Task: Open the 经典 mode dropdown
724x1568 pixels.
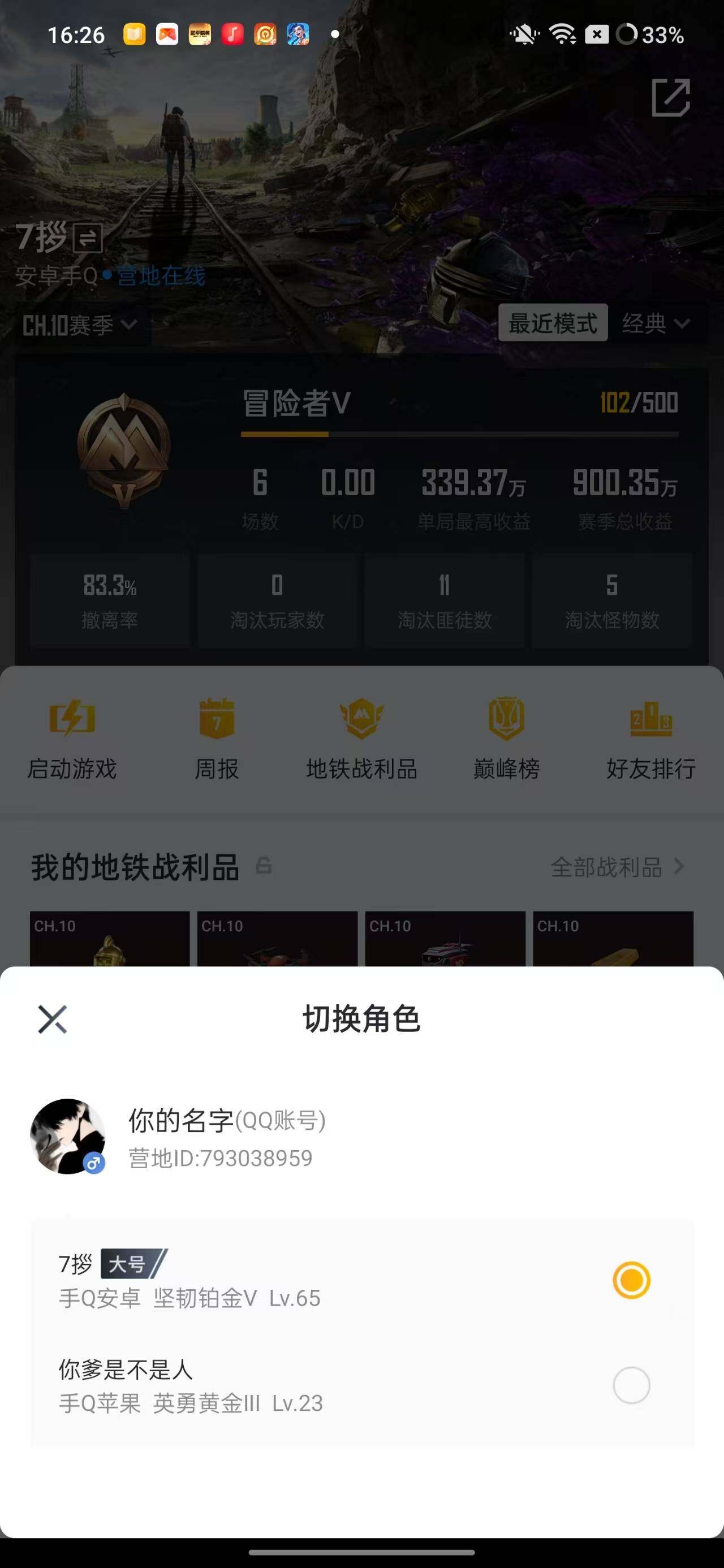Action: (653, 323)
